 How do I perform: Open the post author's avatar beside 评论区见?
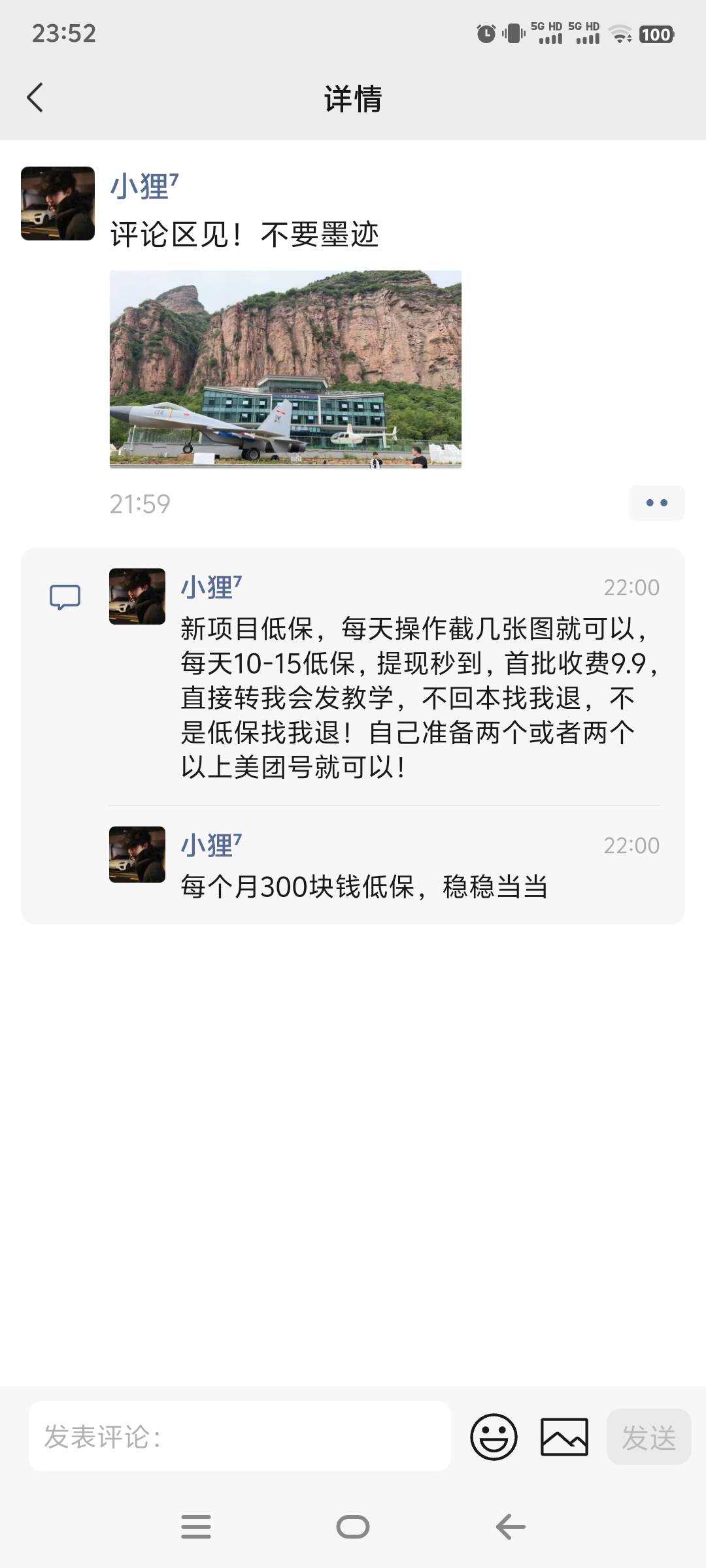tap(58, 203)
